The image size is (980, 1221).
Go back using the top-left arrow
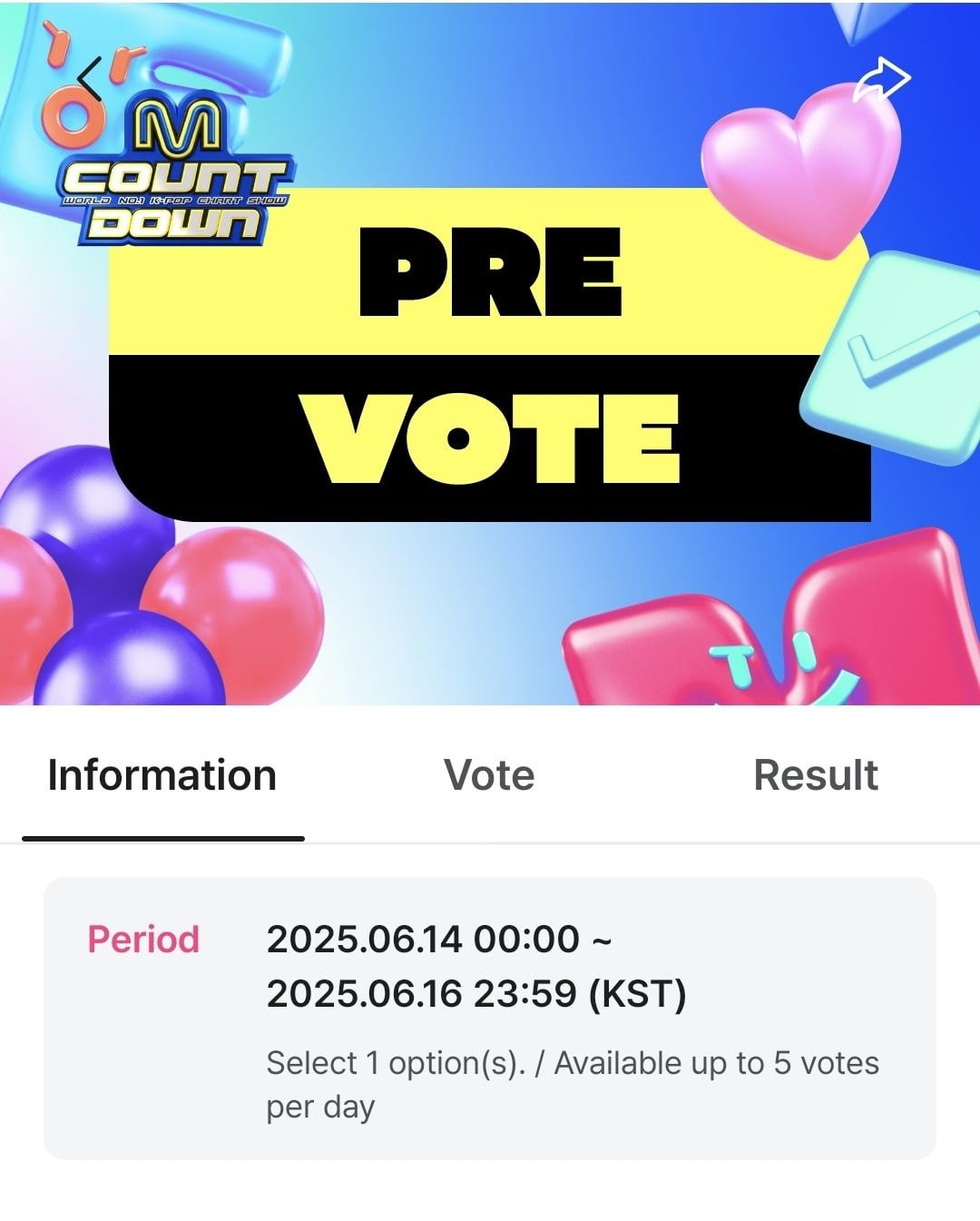pyautogui.click(x=89, y=78)
